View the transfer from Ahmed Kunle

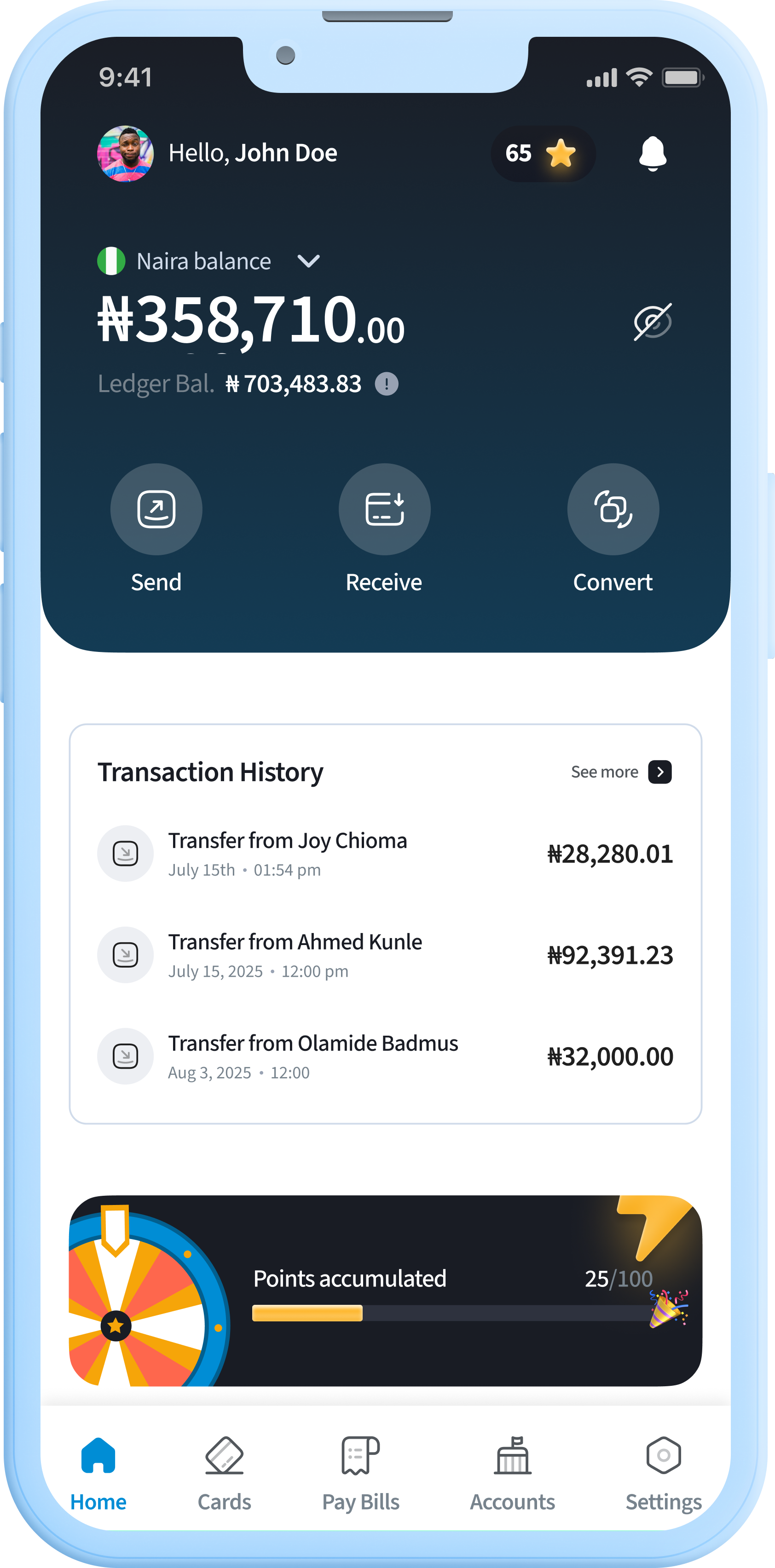click(x=385, y=954)
